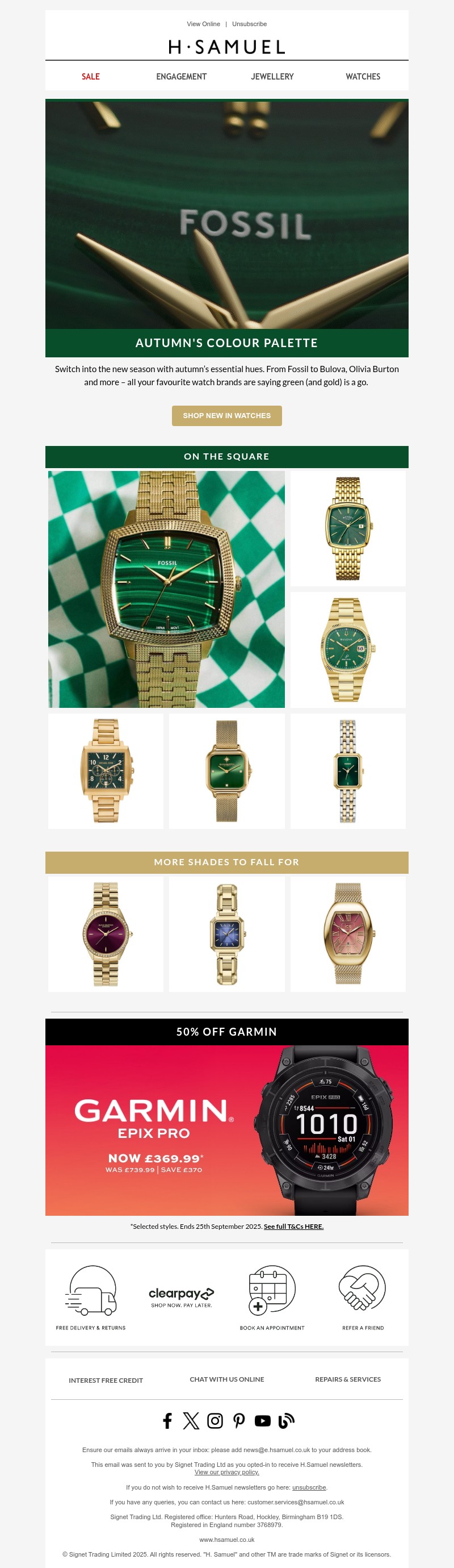454x1568 pixels.
Task: Tap Shop New In Watches button
Action: click(226, 416)
